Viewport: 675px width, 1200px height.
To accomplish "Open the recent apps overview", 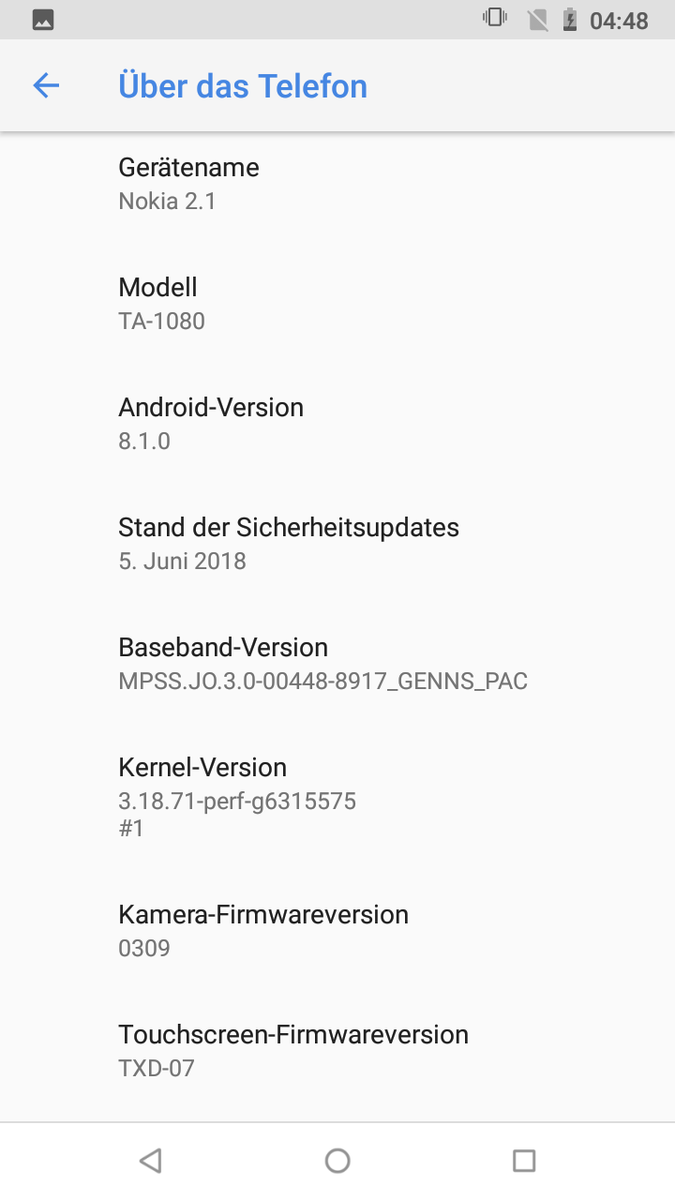I will tap(524, 1160).
